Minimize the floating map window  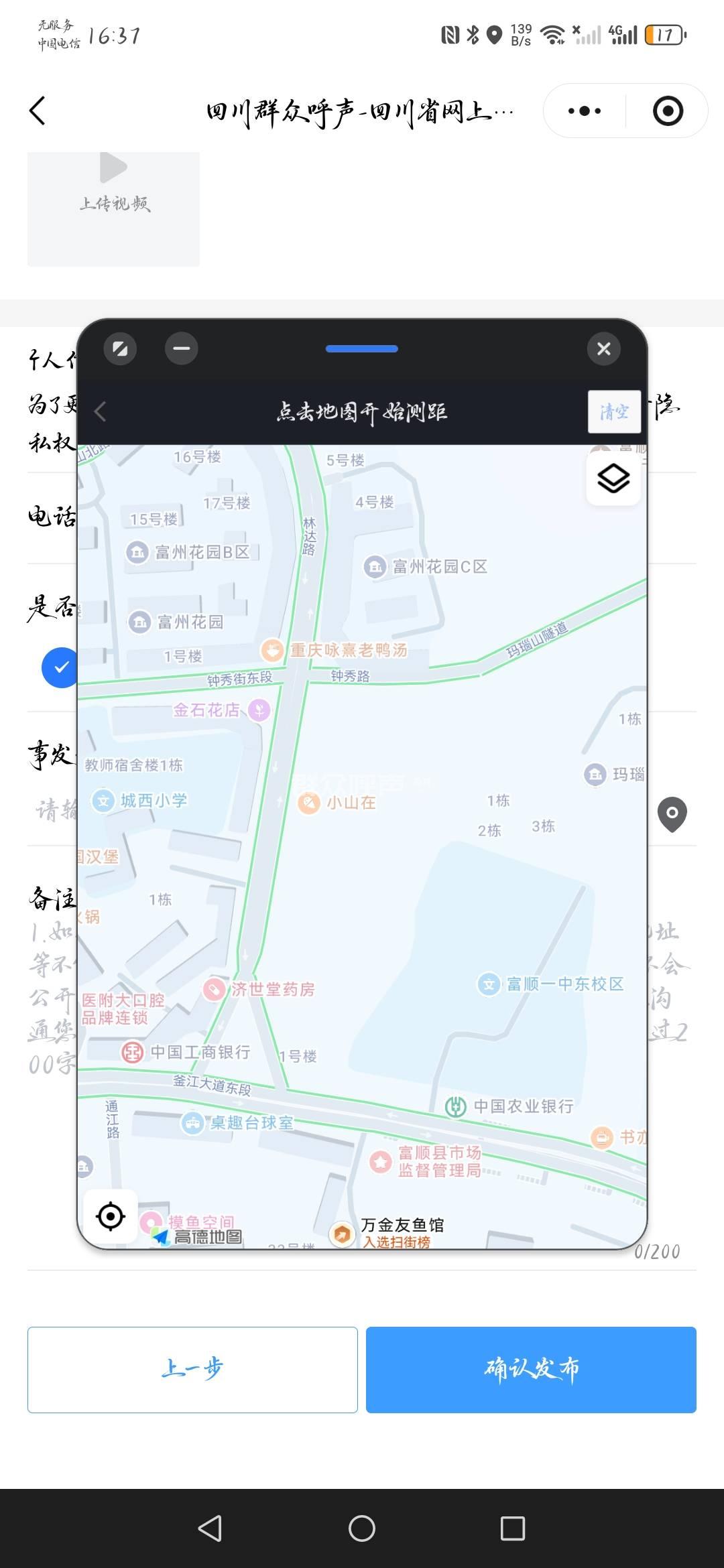182,348
